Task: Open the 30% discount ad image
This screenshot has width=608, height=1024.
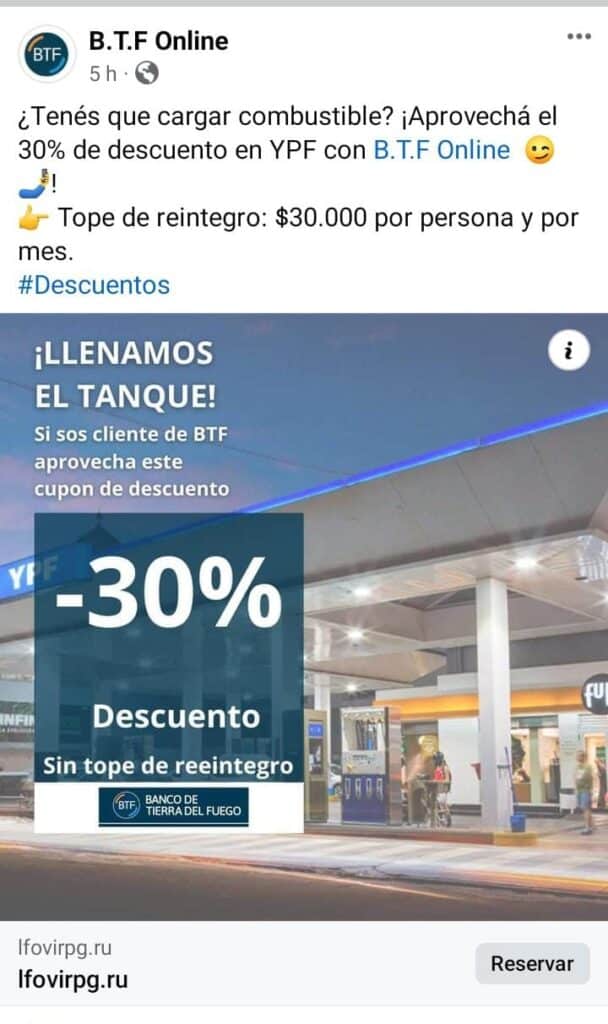Action: pyautogui.click(x=304, y=617)
